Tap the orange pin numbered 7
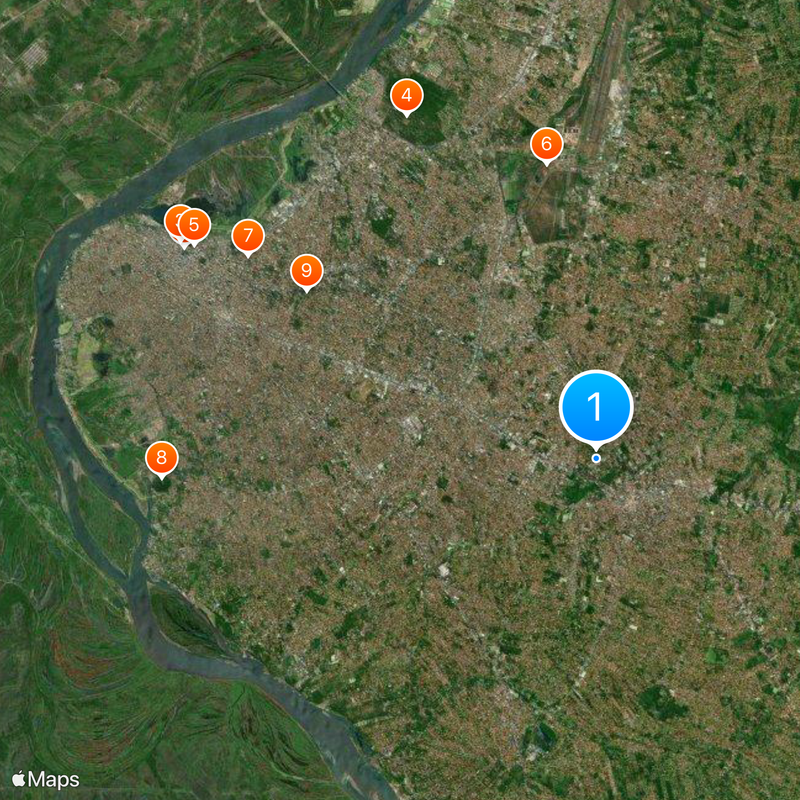Image resolution: width=800 pixels, height=800 pixels. tap(247, 236)
